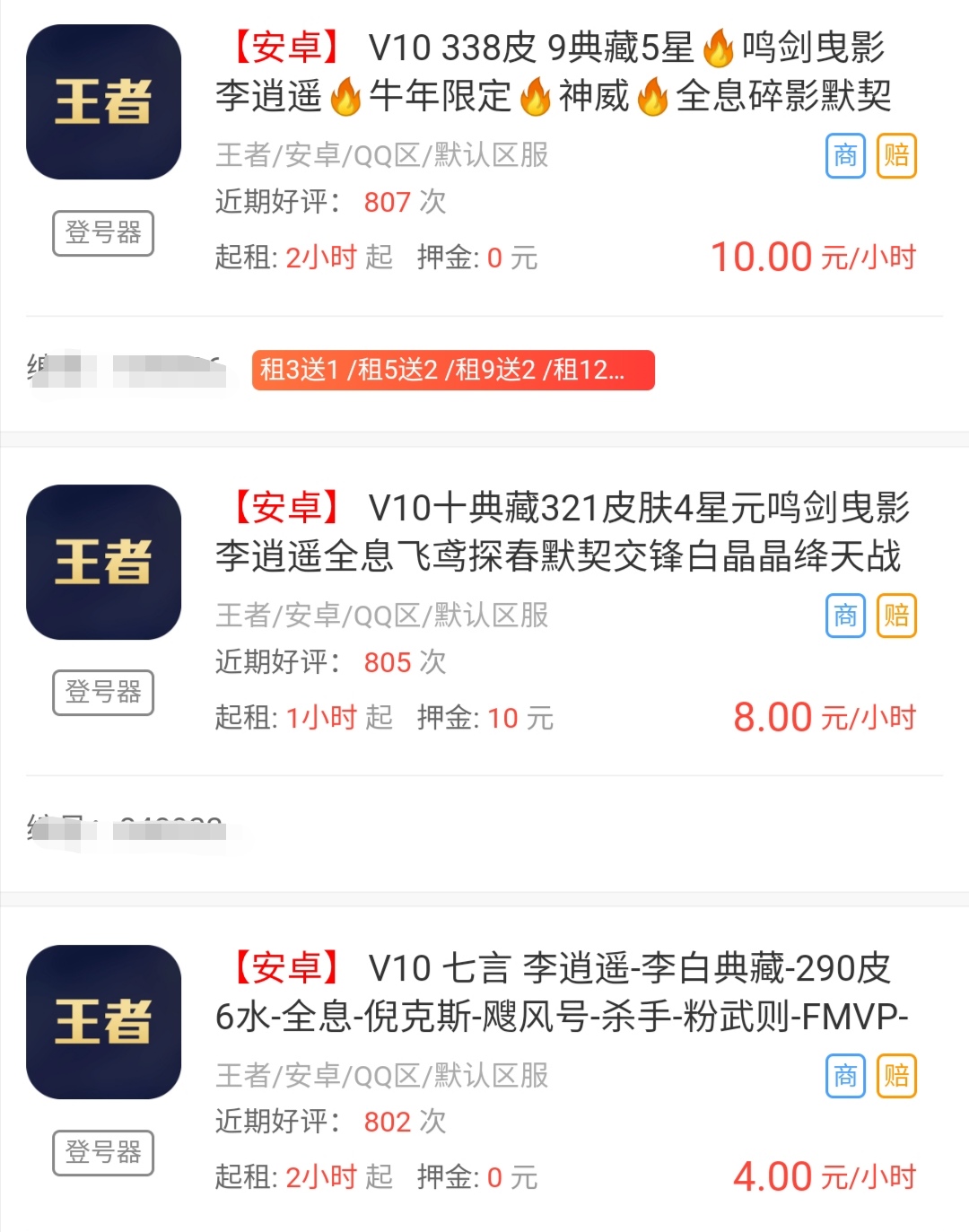The height and width of the screenshot is (1232, 969).
Task: Open the V10 七言 290皮 account listing
Action: (x=561, y=992)
